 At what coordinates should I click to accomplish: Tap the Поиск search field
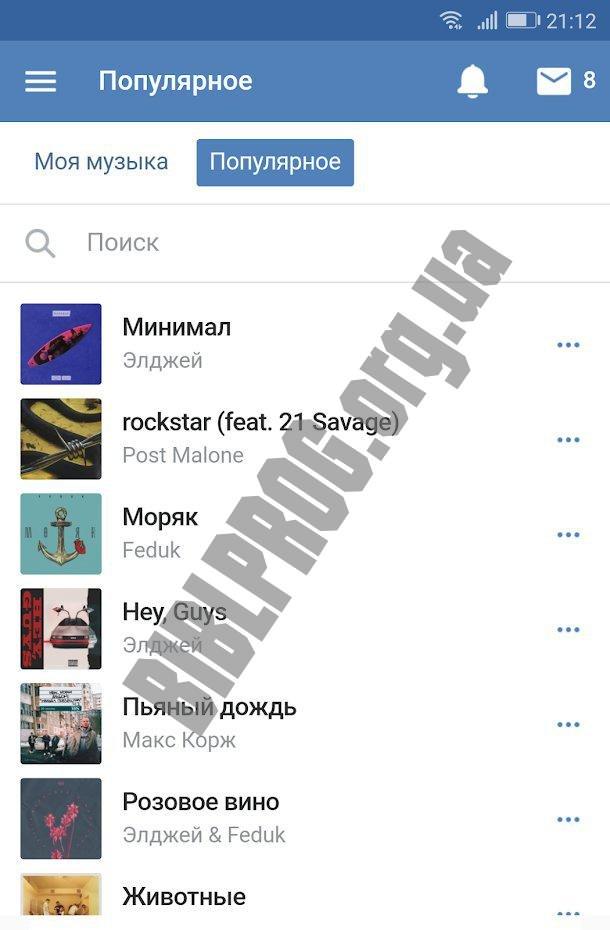click(300, 243)
